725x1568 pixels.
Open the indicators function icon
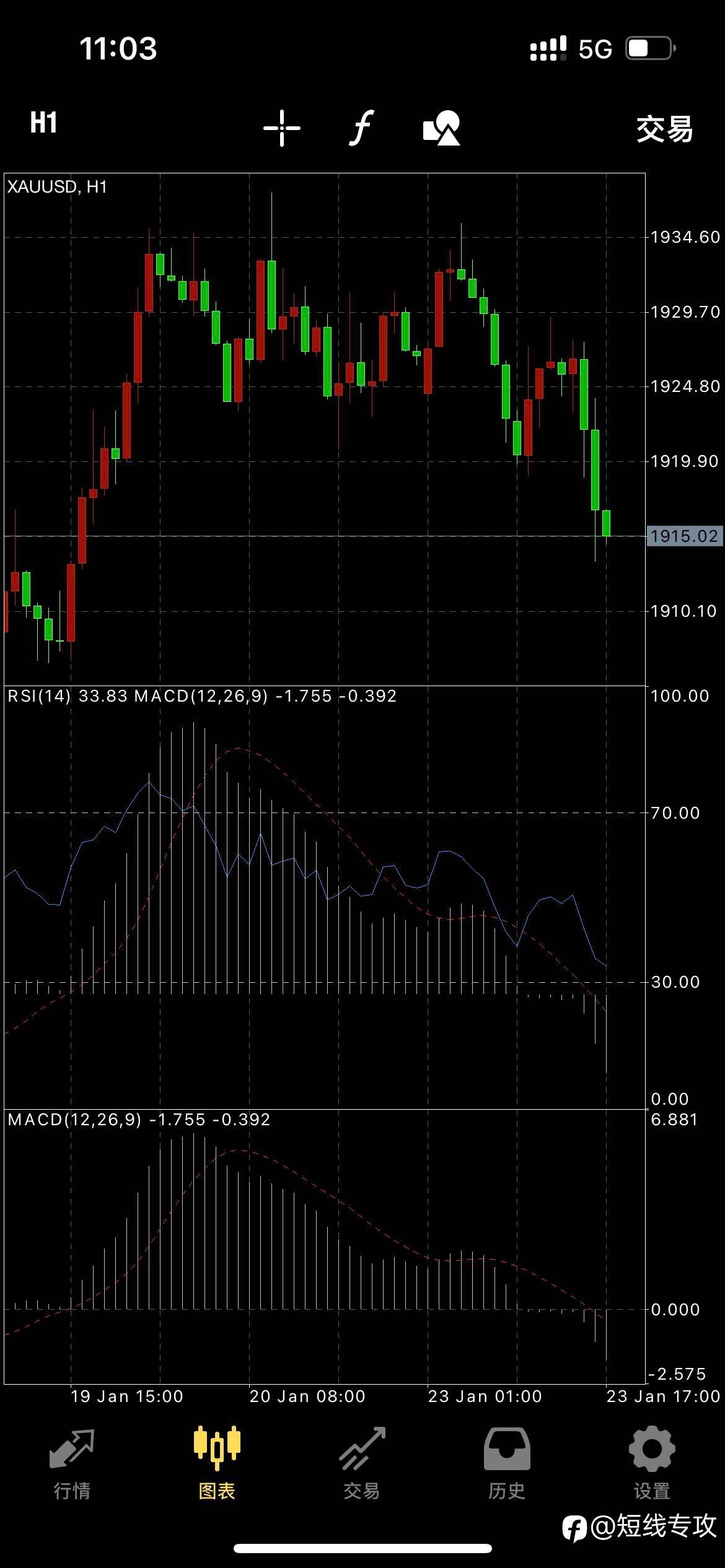(x=361, y=128)
